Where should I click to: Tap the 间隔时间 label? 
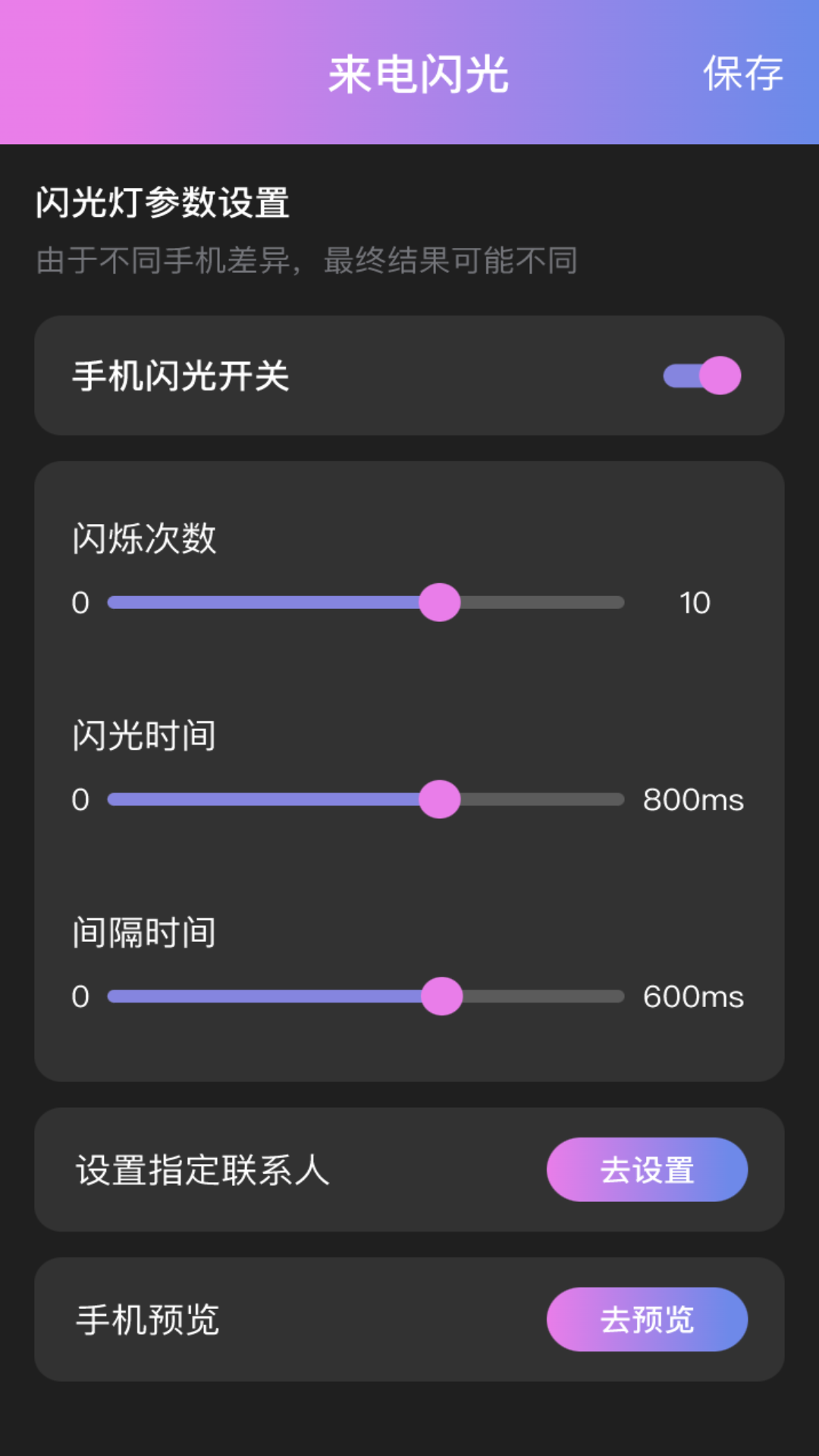(x=143, y=934)
